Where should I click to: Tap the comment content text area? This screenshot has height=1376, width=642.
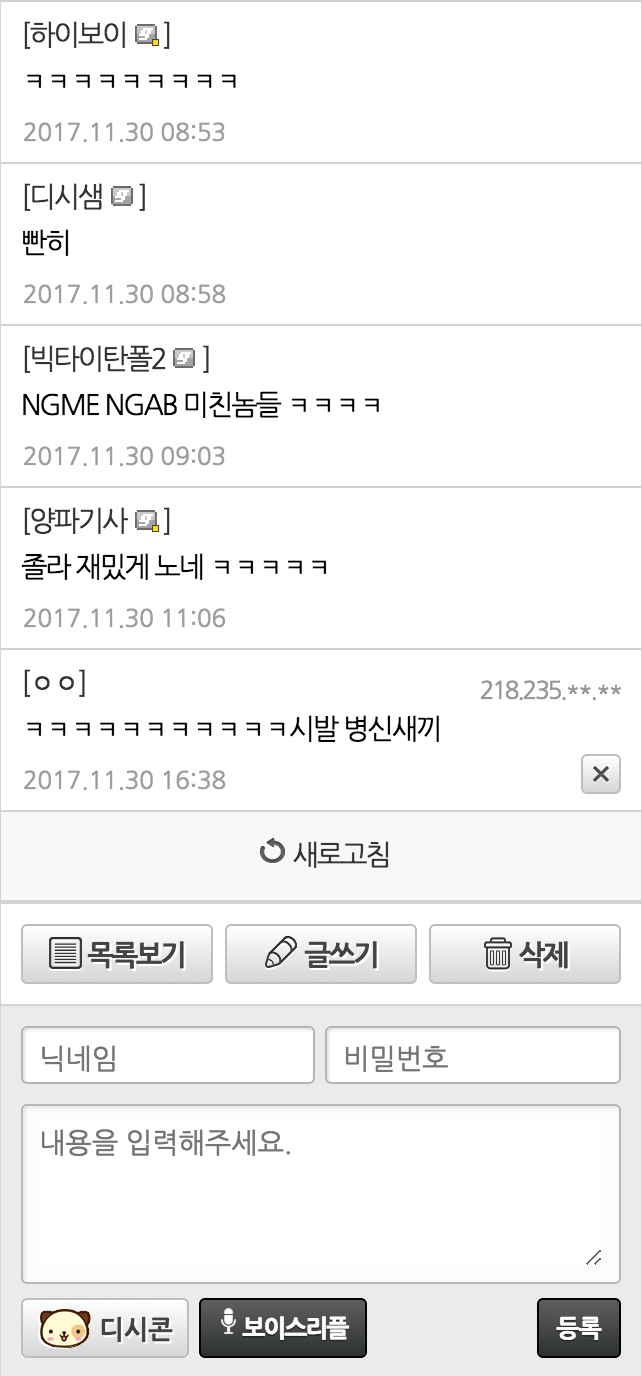click(321, 1193)
